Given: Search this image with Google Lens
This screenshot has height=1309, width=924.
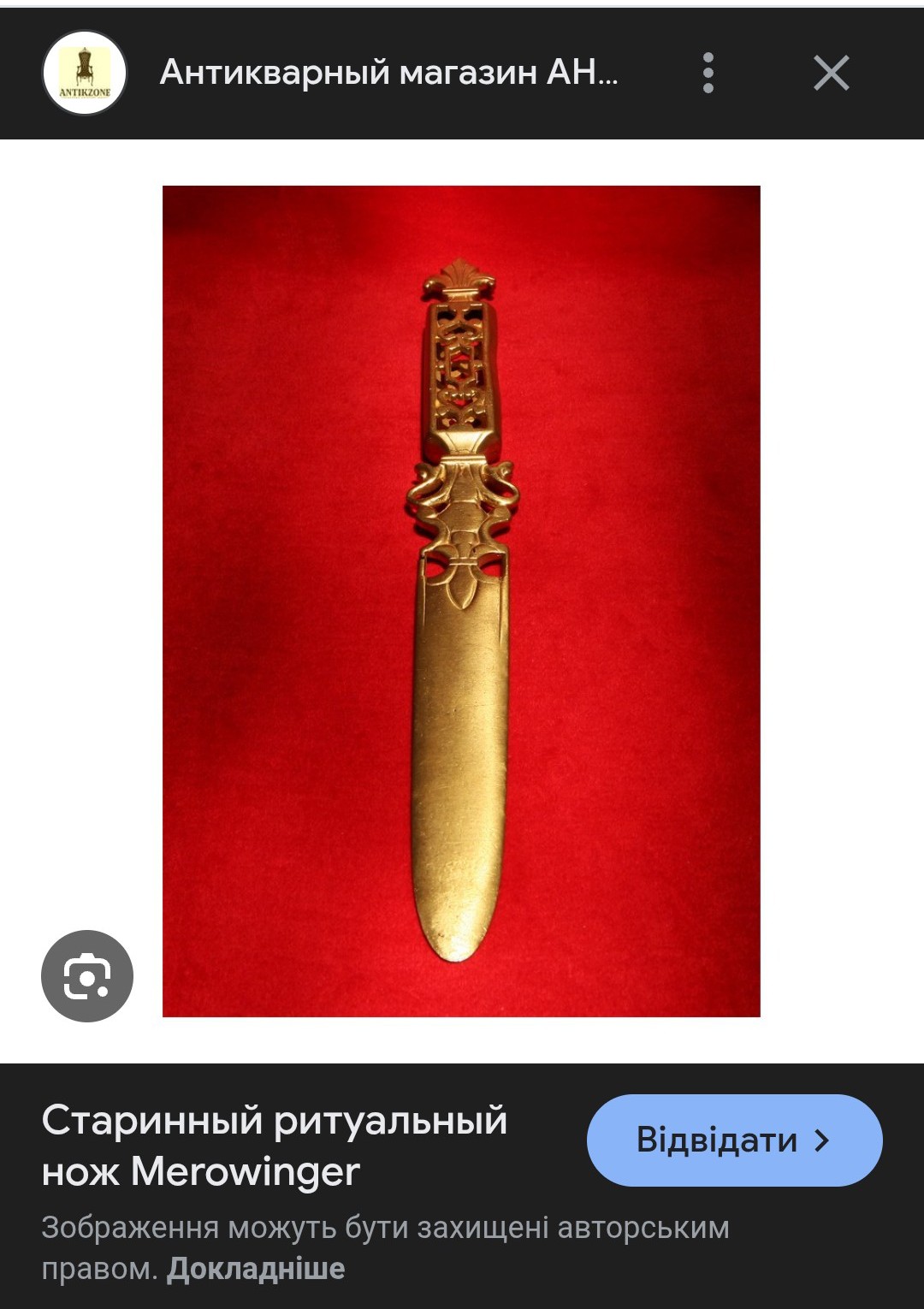Looking at the screenshot, I should click(87, 976).
